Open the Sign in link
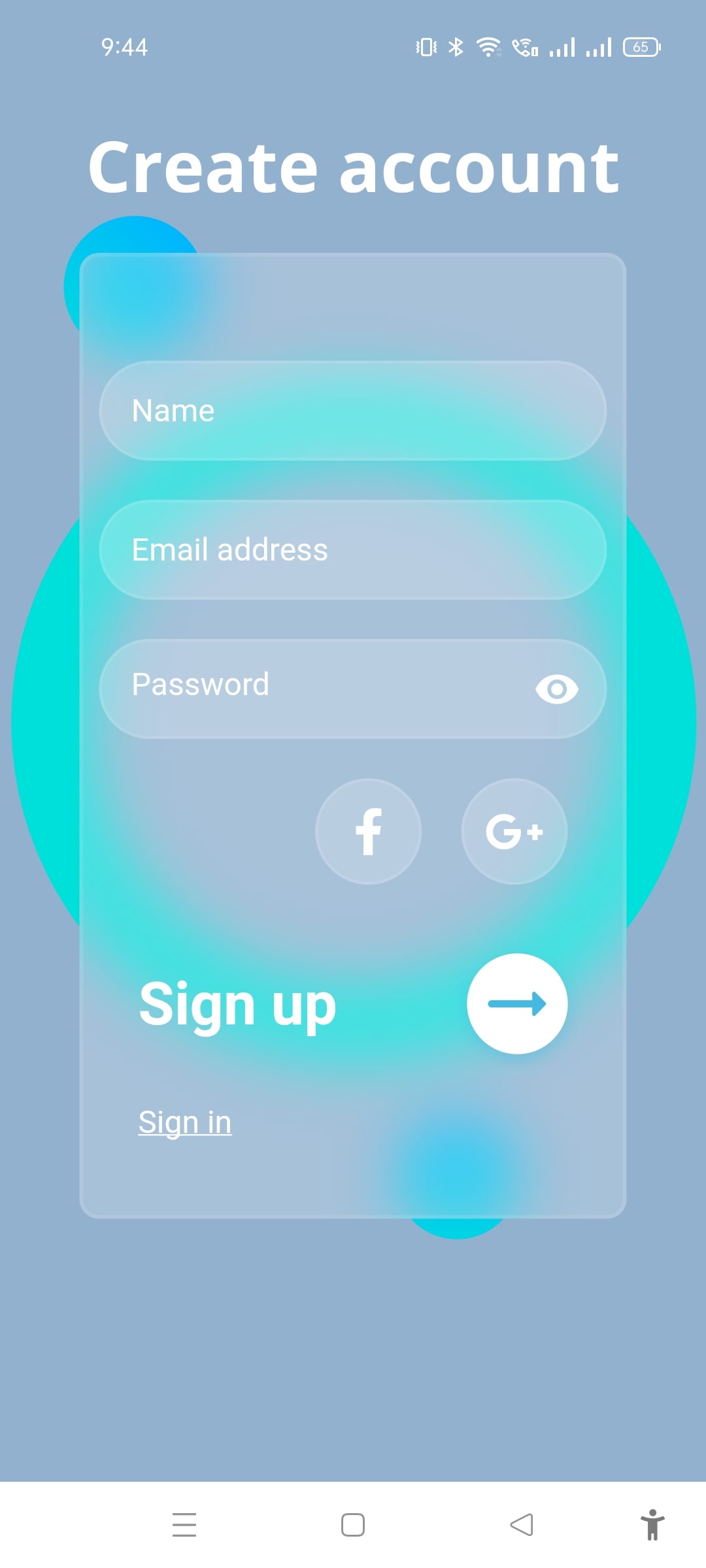Screen dimensions: 706x1568 [185, 1122]
